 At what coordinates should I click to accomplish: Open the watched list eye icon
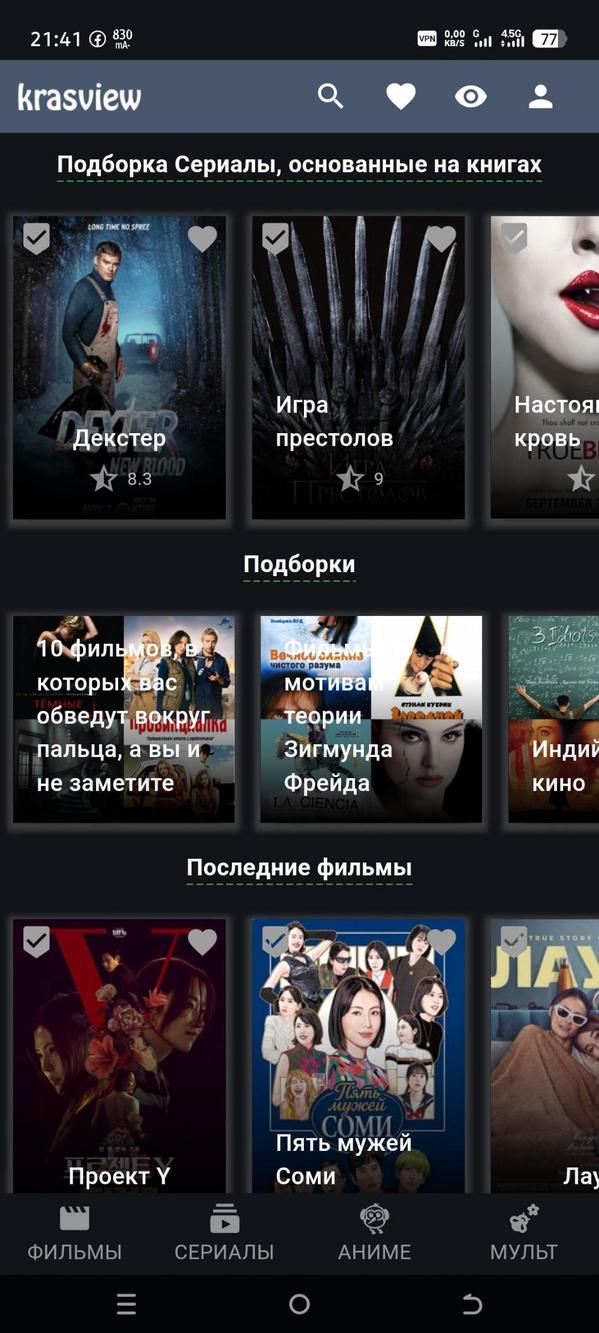[x=471, y=96]
